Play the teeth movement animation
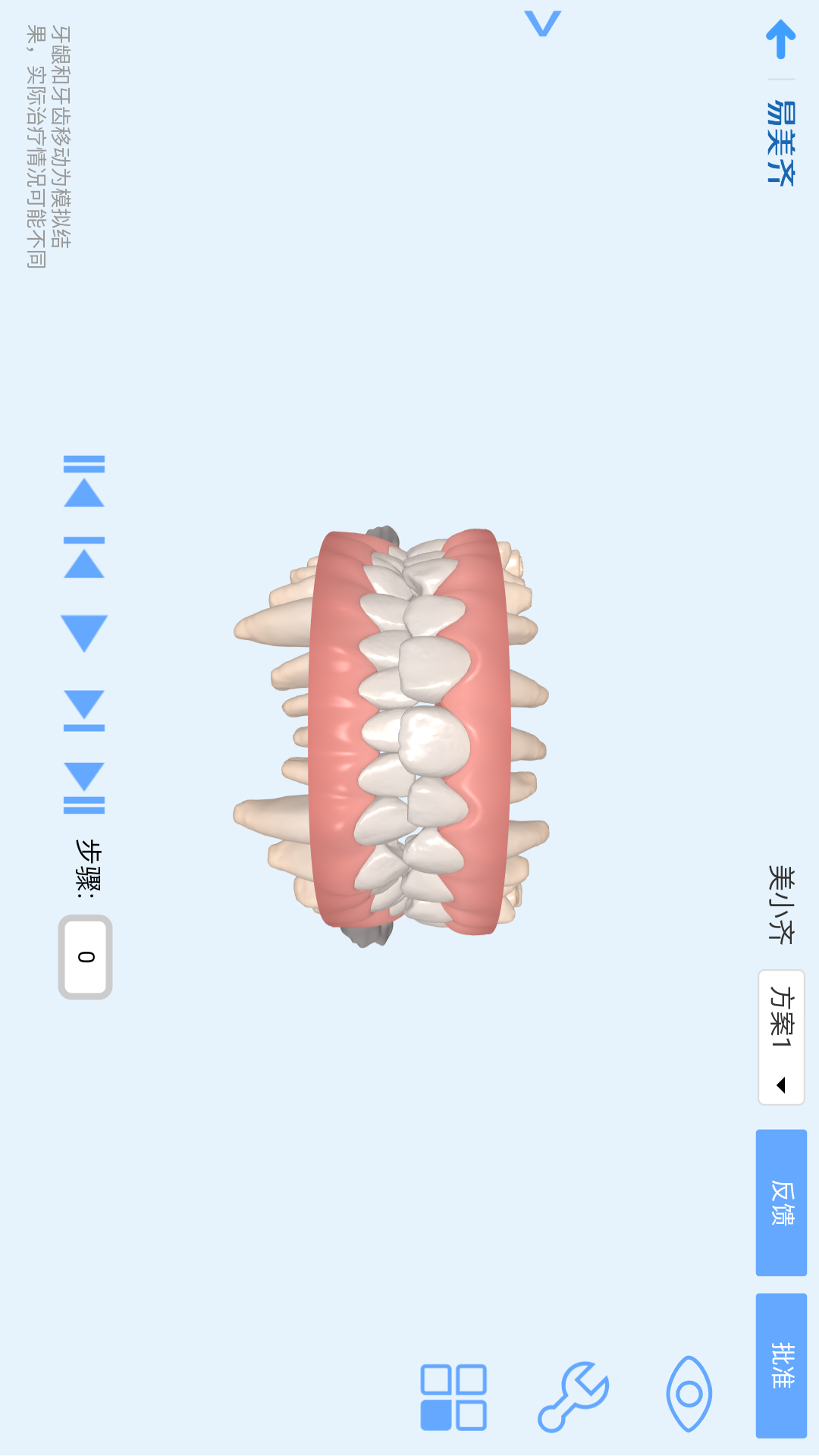This screenshot has width=819, height=1456. [x=84, y=633]
